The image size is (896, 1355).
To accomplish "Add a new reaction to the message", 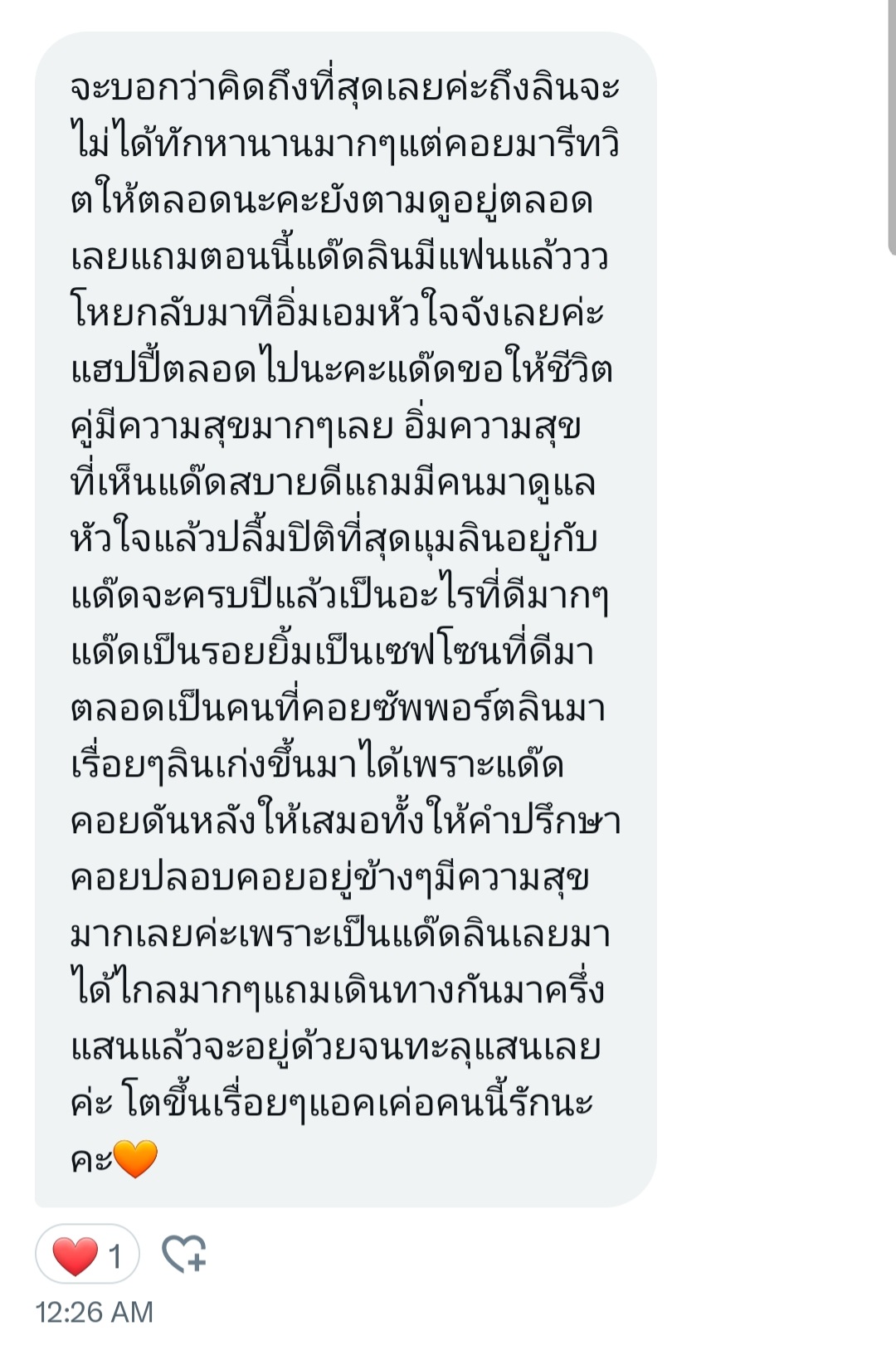I will pyautogui.click(x=184, y=1254).
